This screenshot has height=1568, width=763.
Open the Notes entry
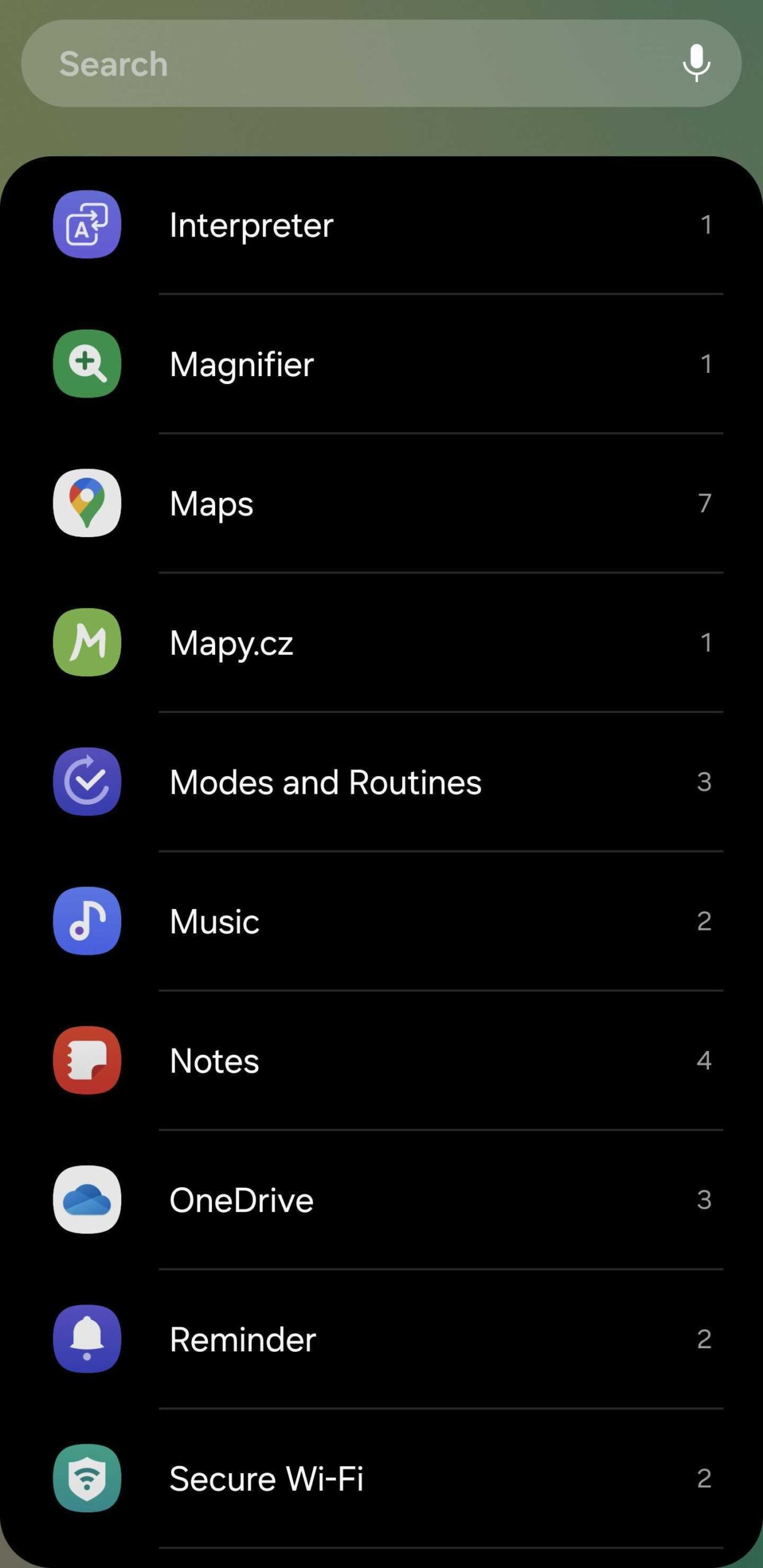pyautogui.click(x=381, y=1060)
